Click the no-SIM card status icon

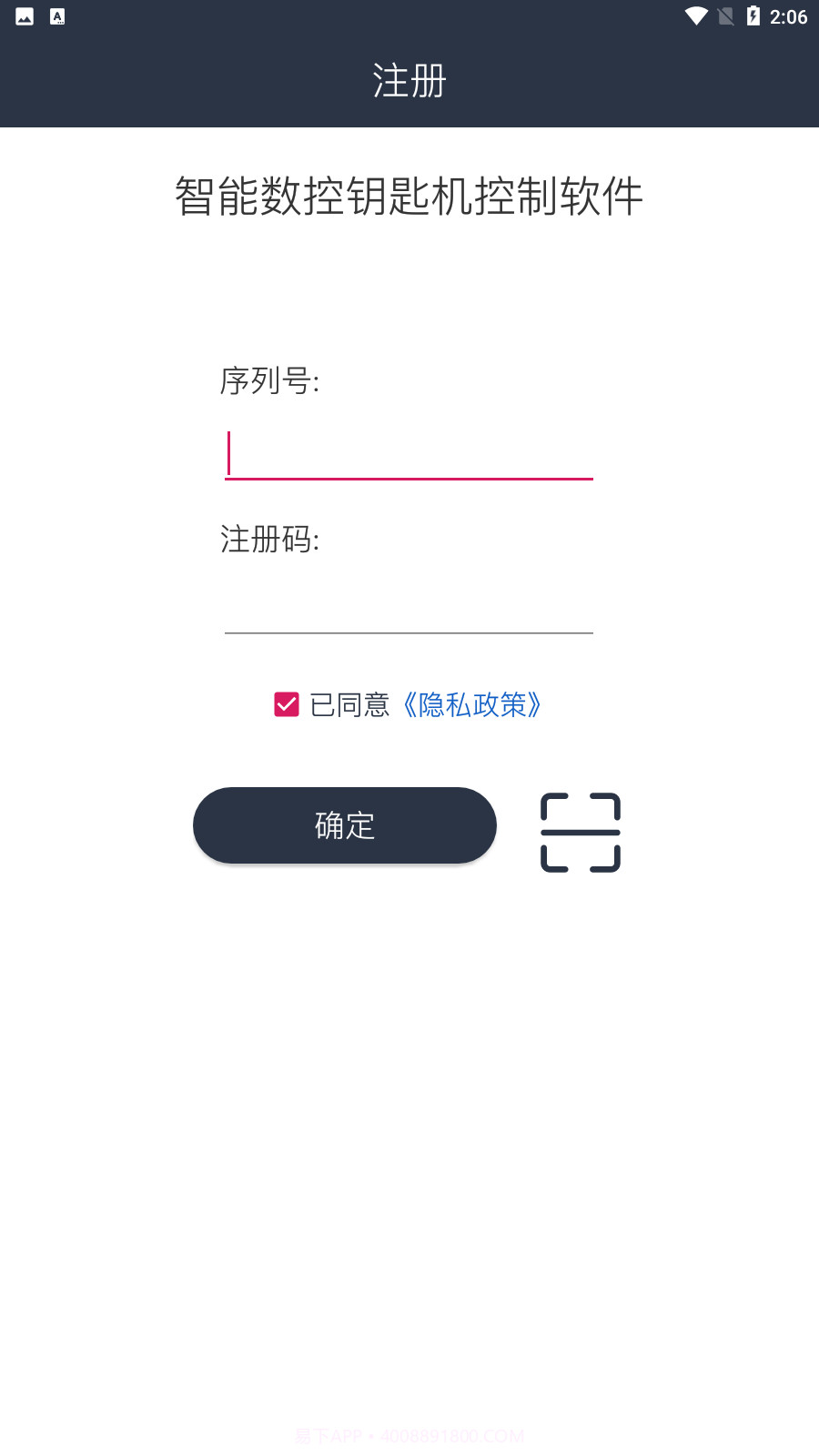pyautogui.click(x=724, y=15)
